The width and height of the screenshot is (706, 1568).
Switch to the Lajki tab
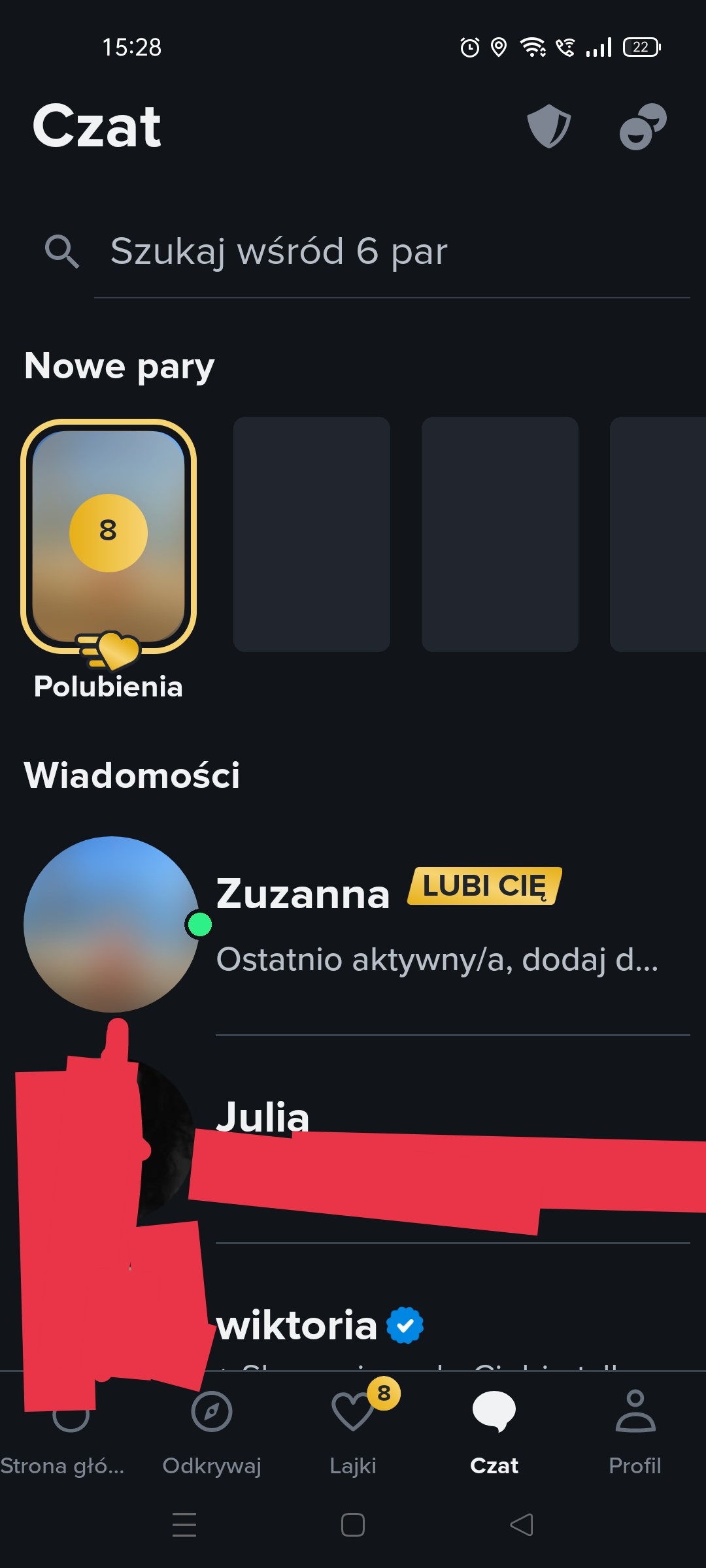click(353, 1431)
